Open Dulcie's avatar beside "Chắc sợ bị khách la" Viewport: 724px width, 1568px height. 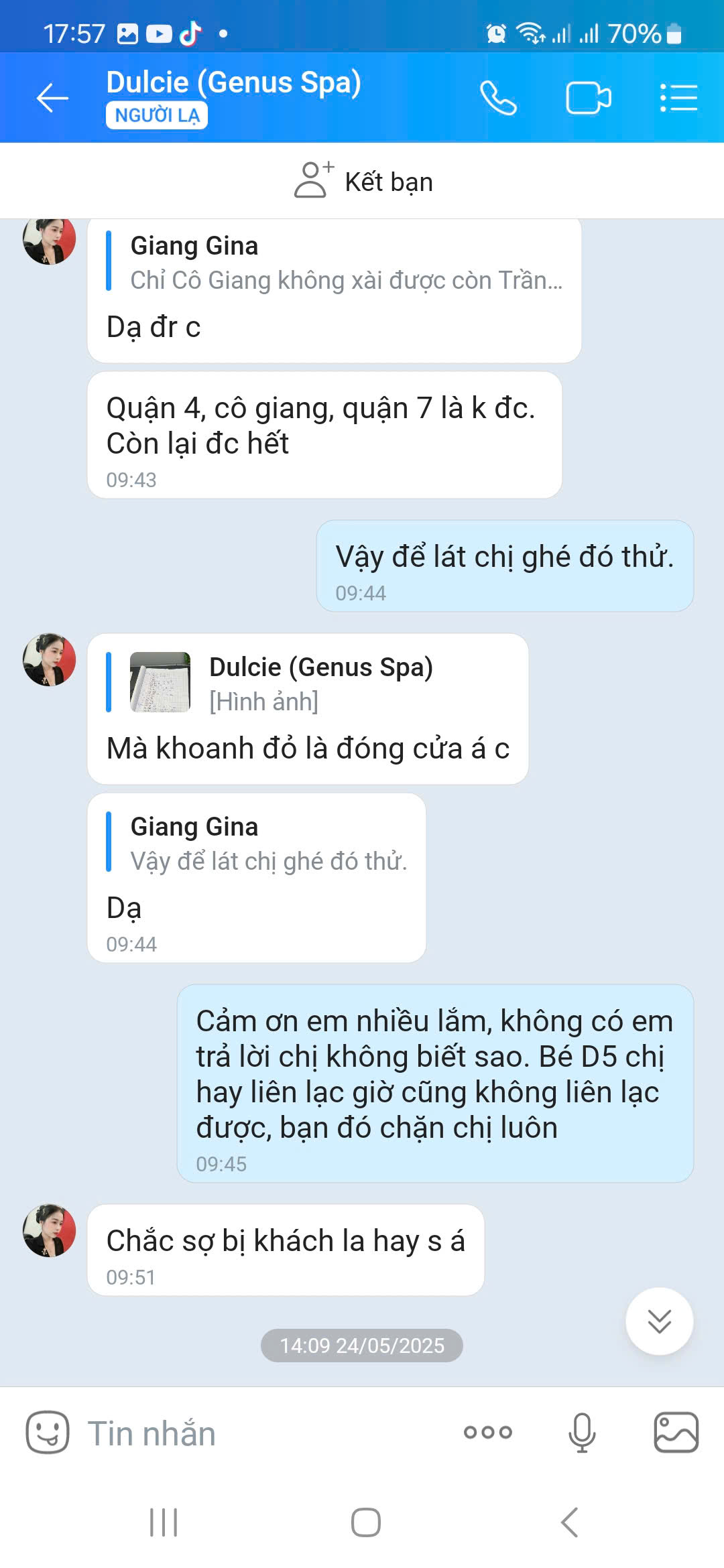(49, 1230)
